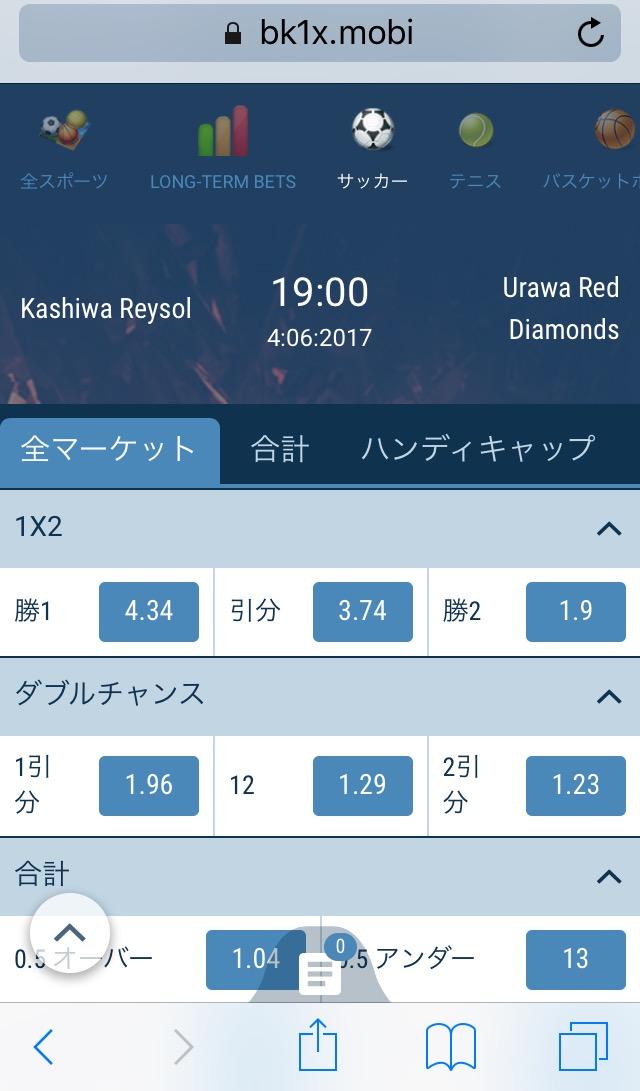This screenshot has height=1091, width=640.
Task: Open Safari bookmarks
Action: click(450, 1047)
